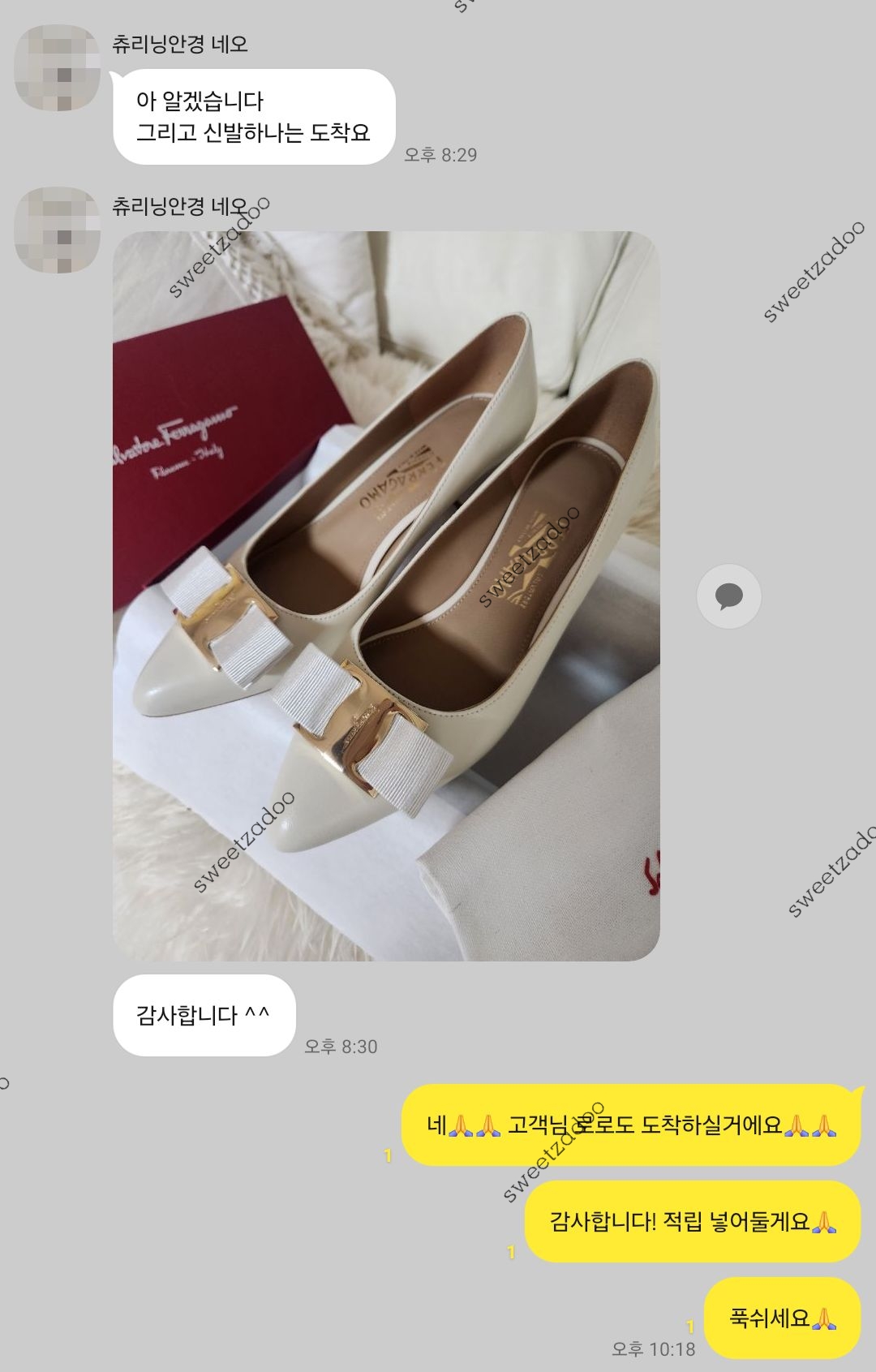Open the shared Ferragamo shoes photo

point(386,596)
